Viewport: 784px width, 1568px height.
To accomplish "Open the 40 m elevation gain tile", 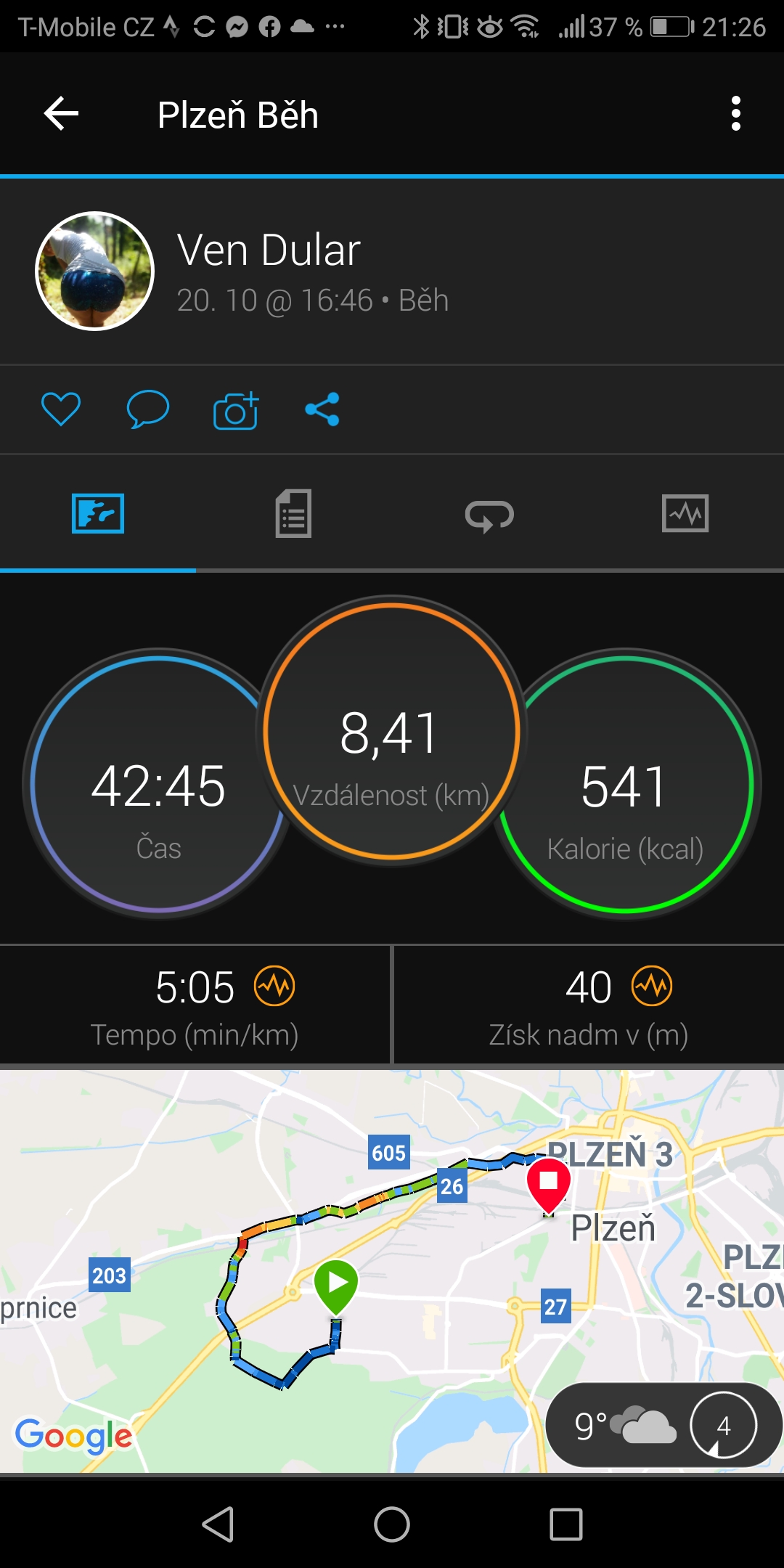I will tap(589, 1005).
